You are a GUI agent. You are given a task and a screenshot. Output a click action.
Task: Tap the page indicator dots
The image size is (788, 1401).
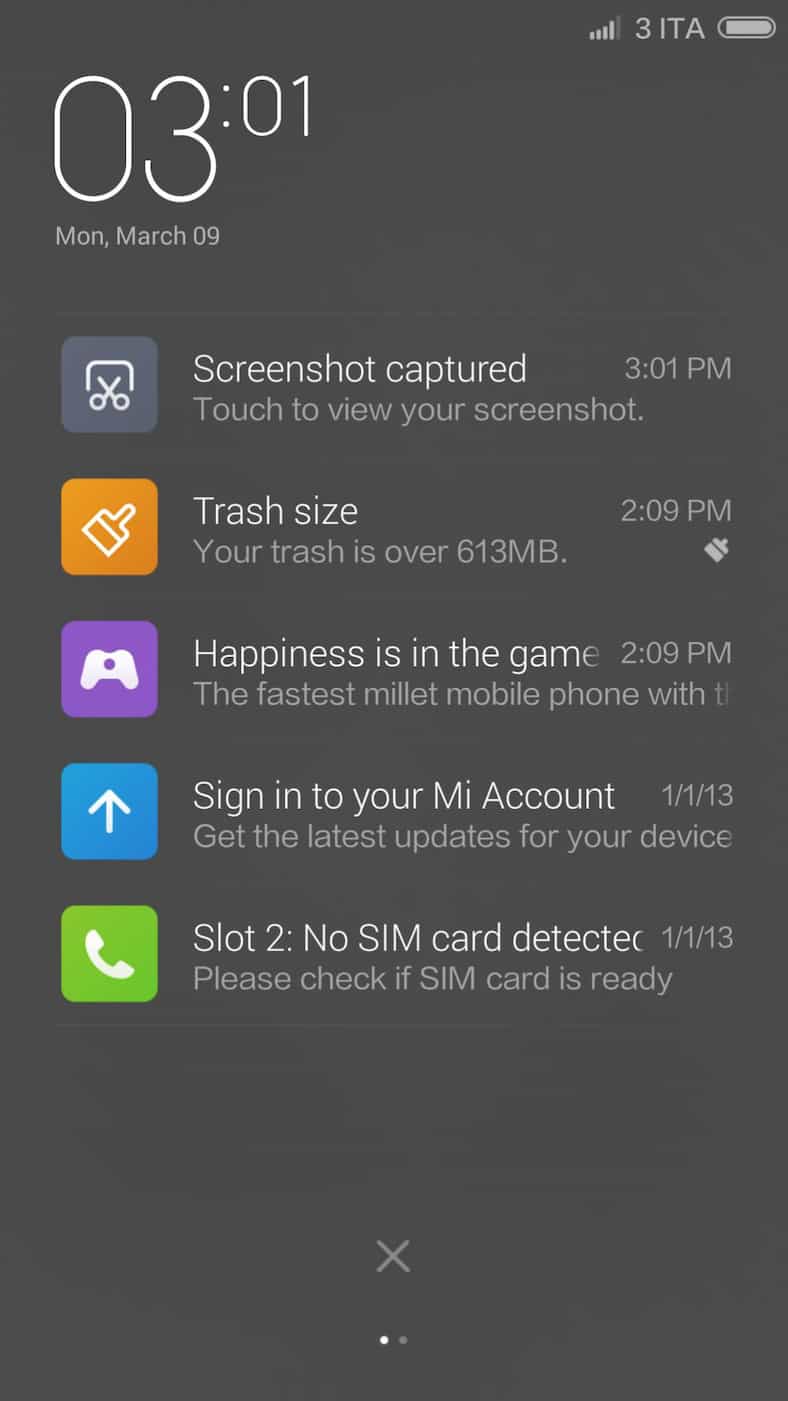pyautogui.click(x=393, y=1340)
